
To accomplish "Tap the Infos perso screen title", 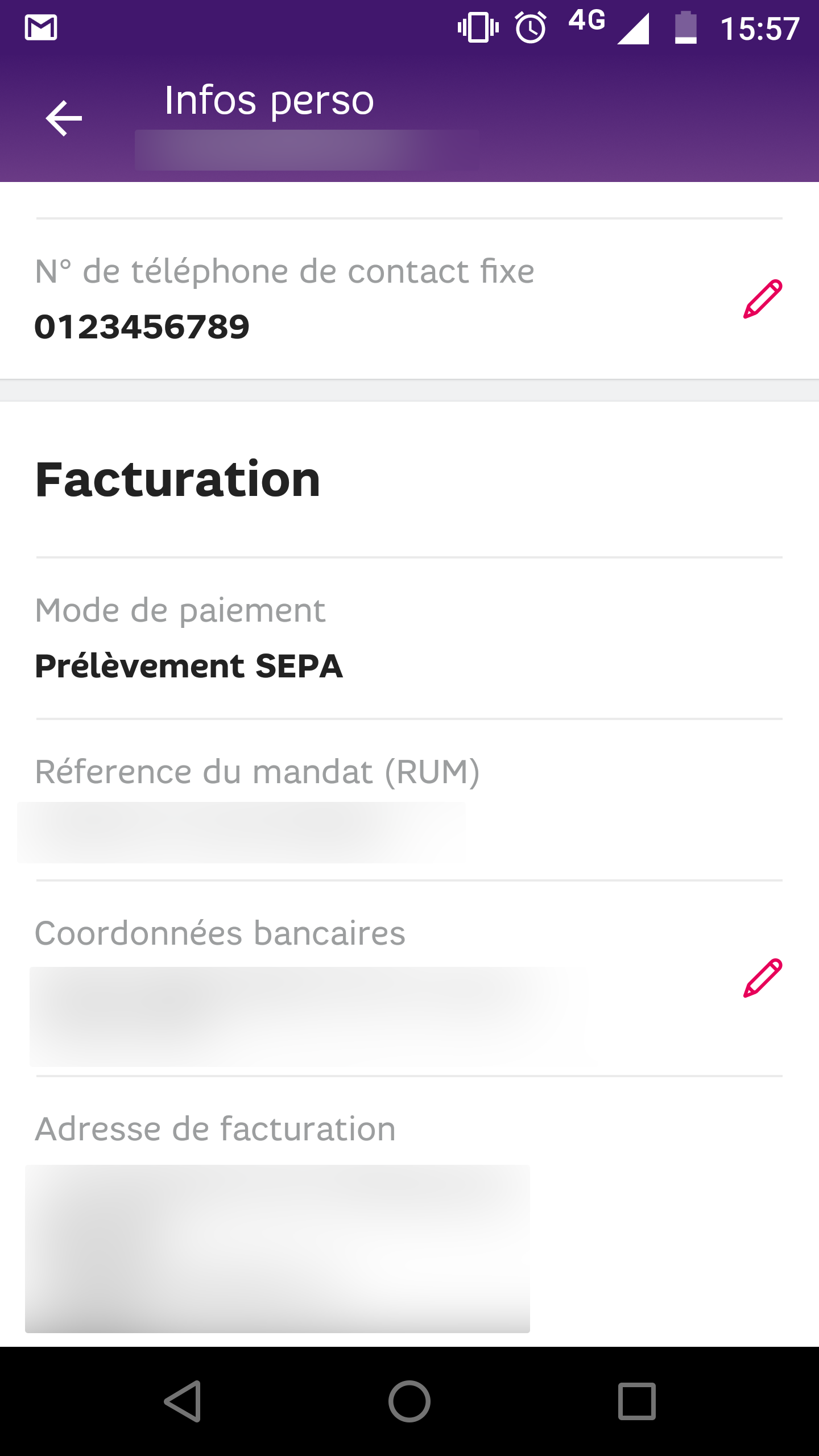I will (x=269, y=99).
